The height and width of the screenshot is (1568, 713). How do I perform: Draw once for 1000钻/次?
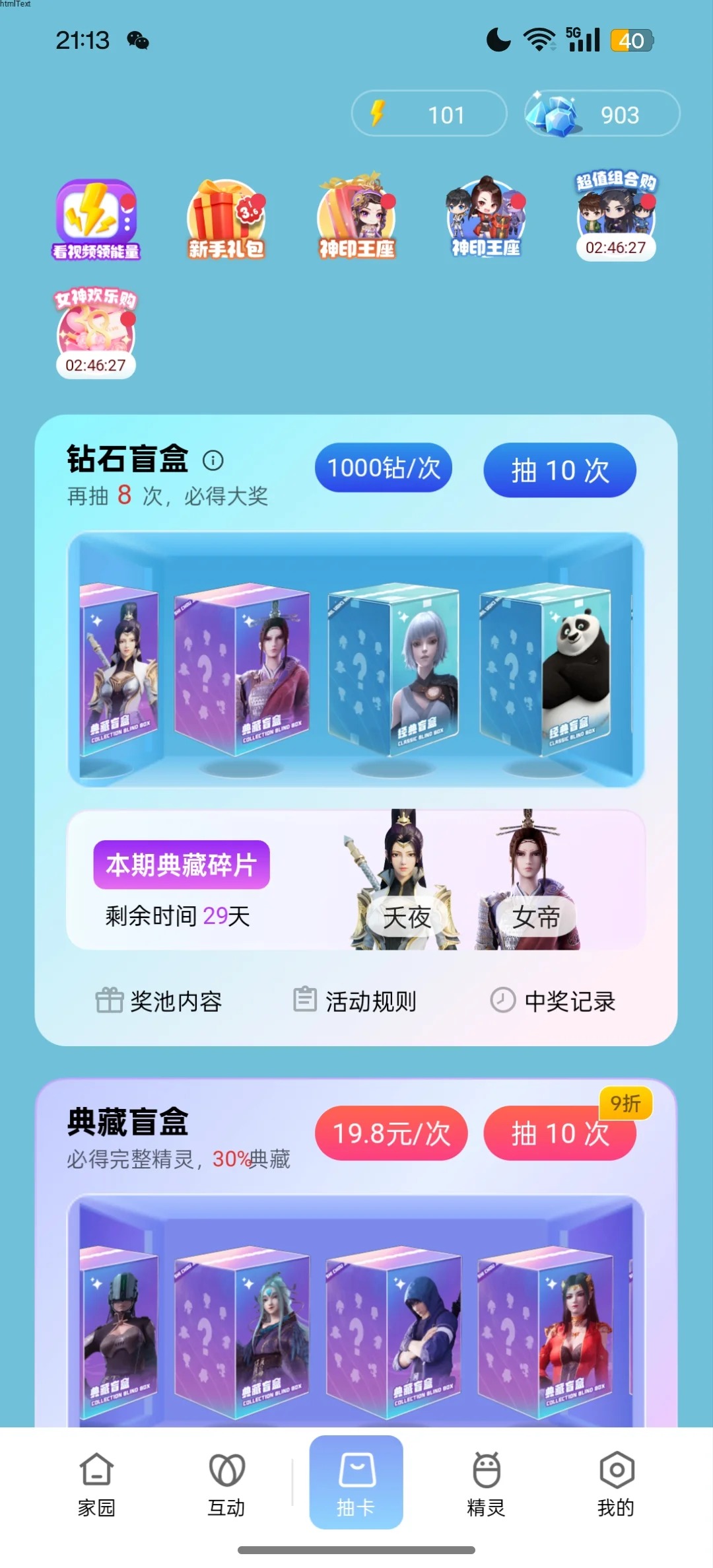384,468
